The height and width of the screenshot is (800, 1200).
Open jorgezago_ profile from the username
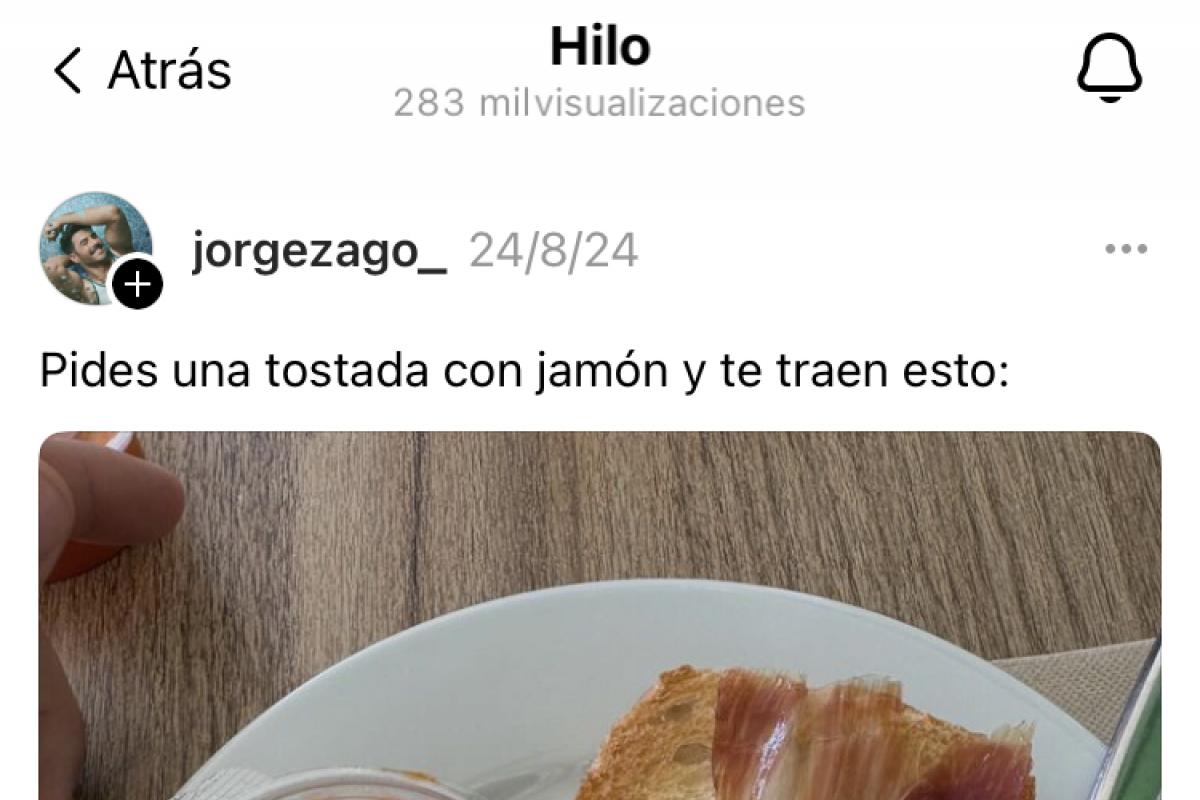[320, 251]
